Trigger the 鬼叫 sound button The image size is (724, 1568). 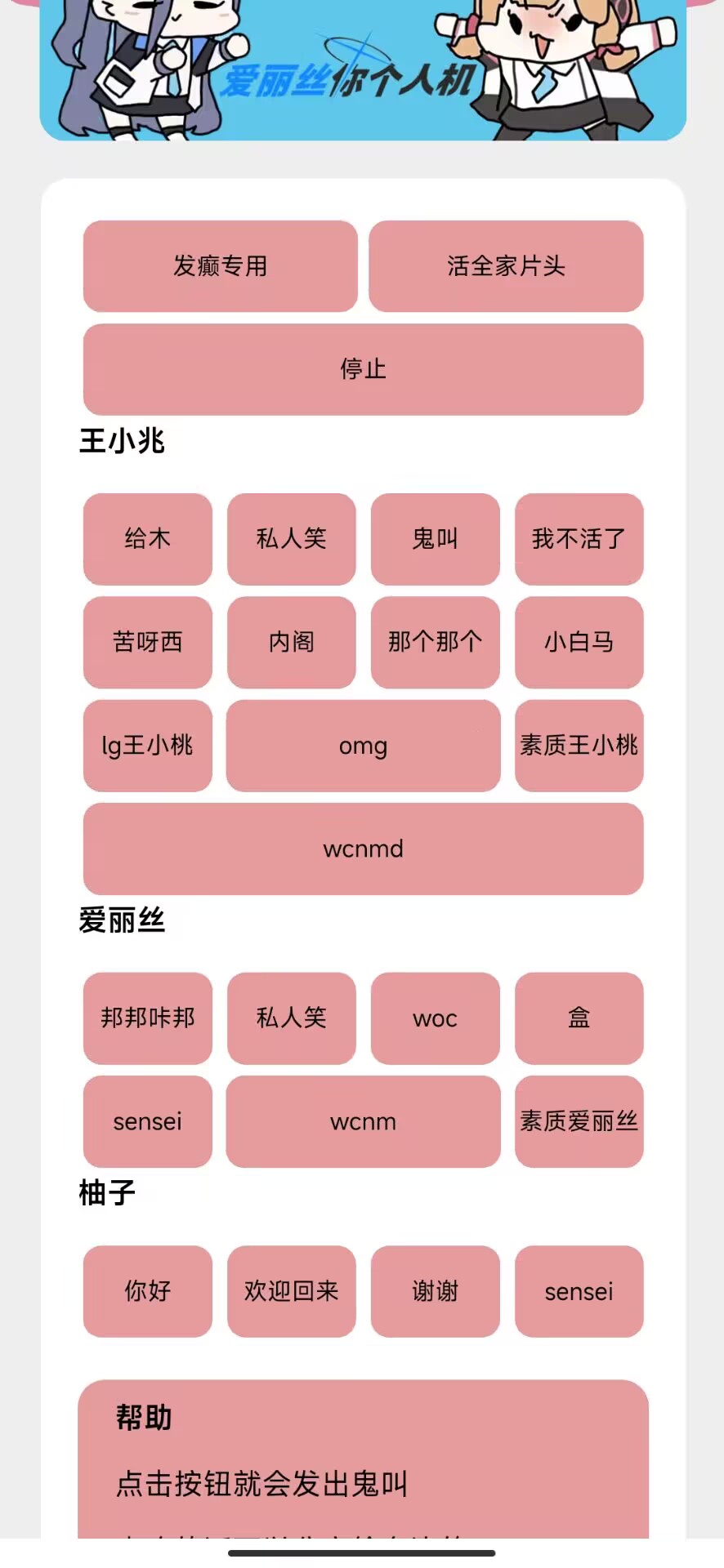click(x=435, y=540)
